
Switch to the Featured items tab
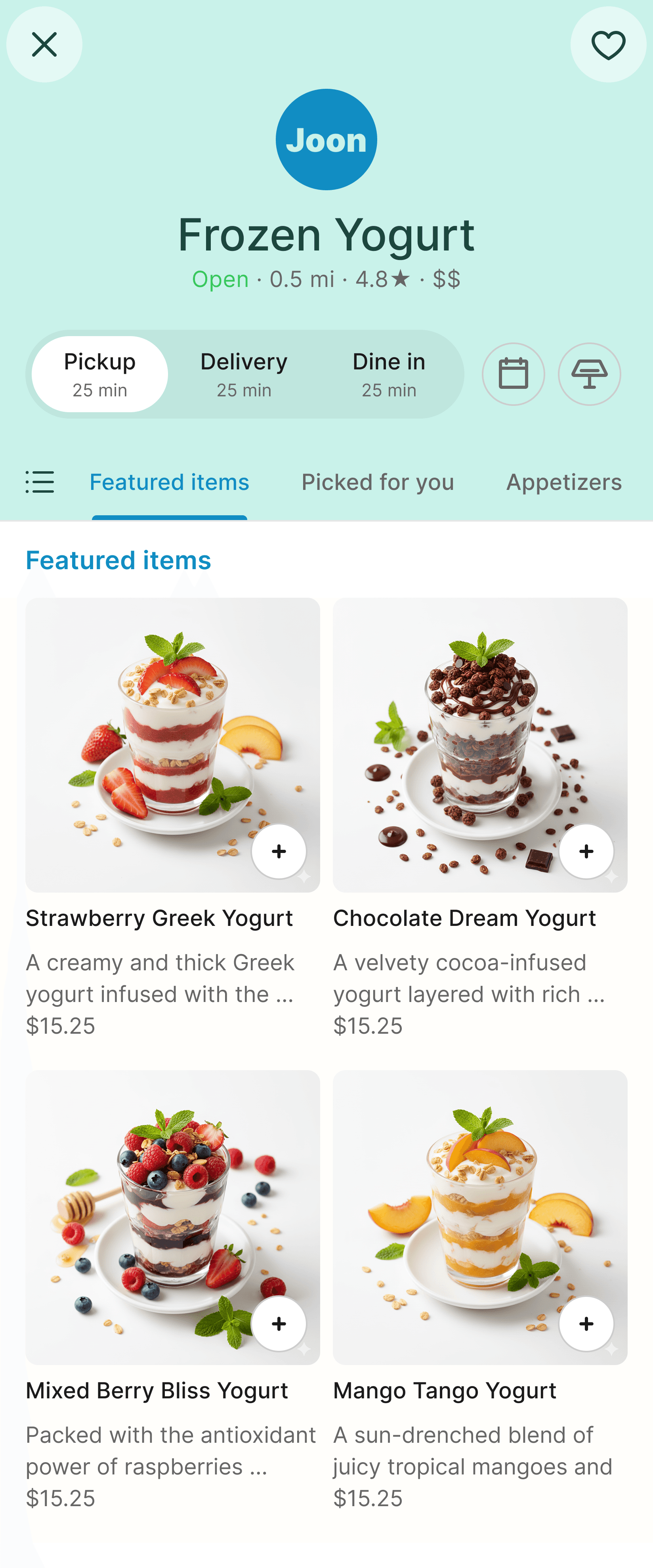point(169,482)
